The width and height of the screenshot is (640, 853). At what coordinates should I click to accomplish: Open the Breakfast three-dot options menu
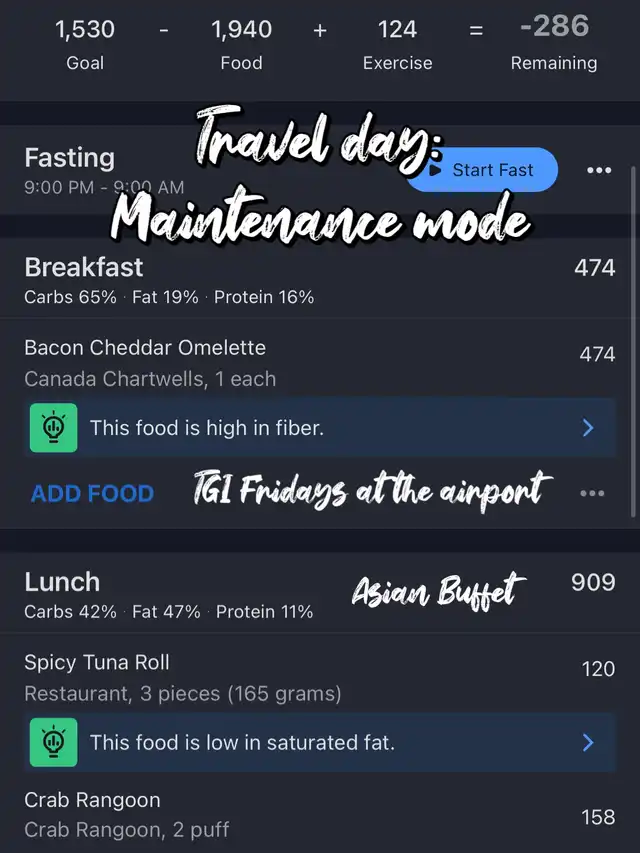(x=592, y=493)
